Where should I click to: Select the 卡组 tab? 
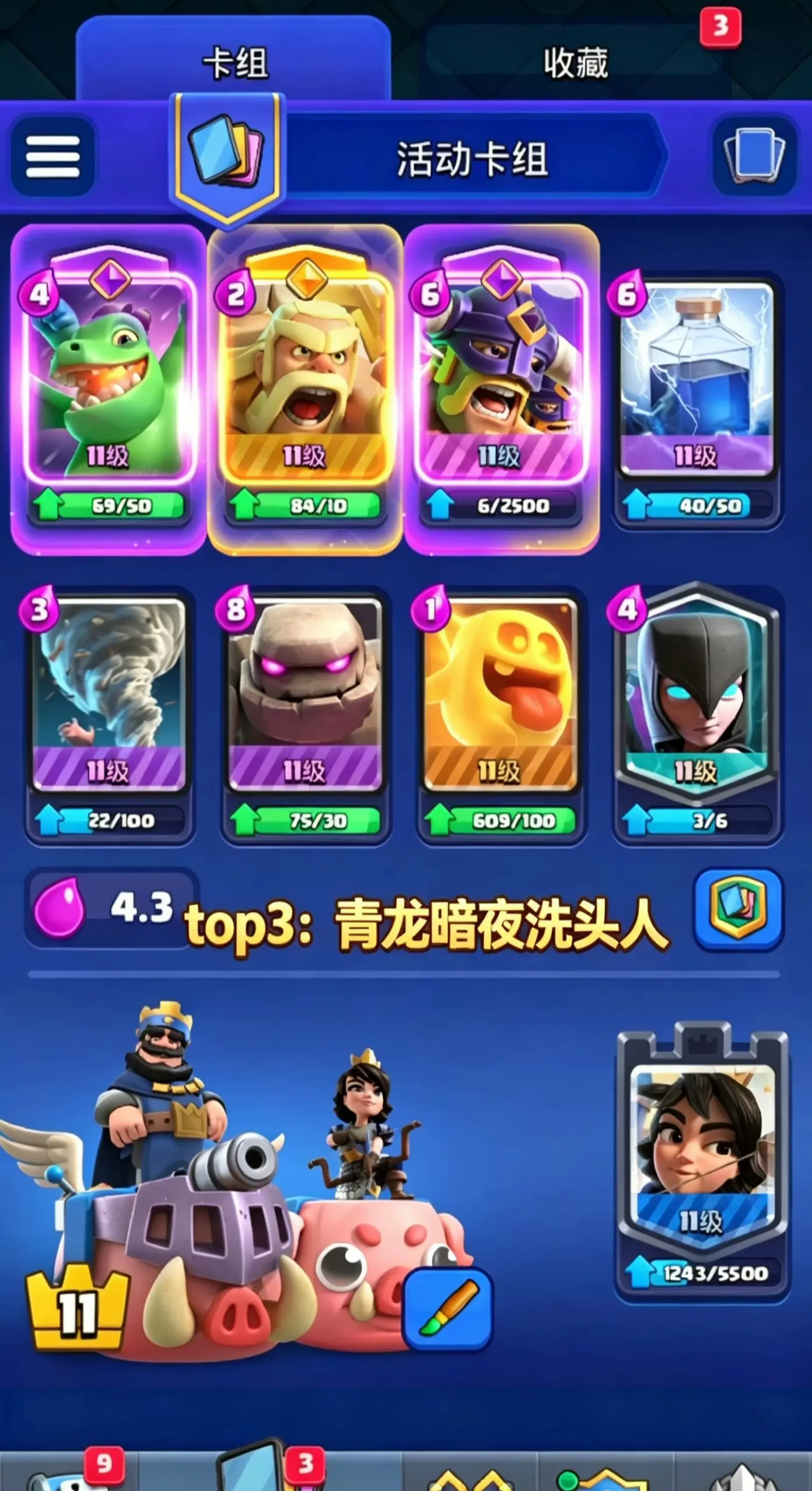coord(235,62)
